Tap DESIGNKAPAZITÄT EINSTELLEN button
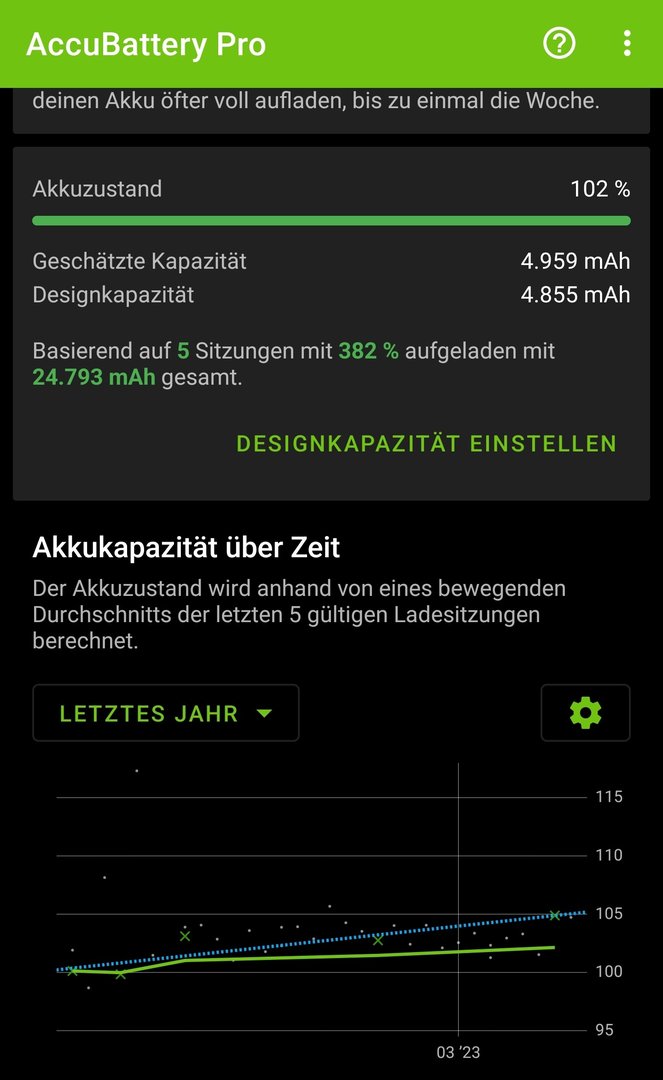Viewport: 663px width, 1080px height. pos(426,444)
